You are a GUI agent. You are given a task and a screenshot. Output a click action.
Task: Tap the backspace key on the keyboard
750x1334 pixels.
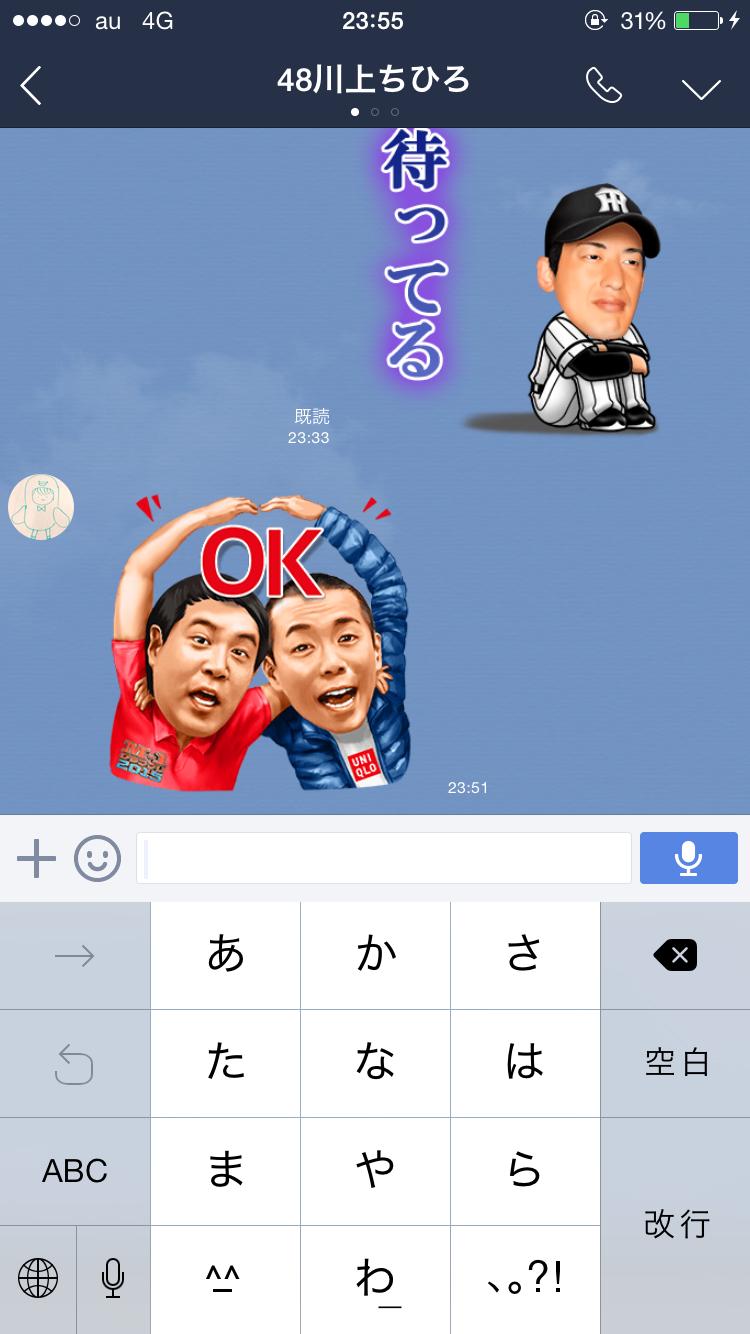675,955
